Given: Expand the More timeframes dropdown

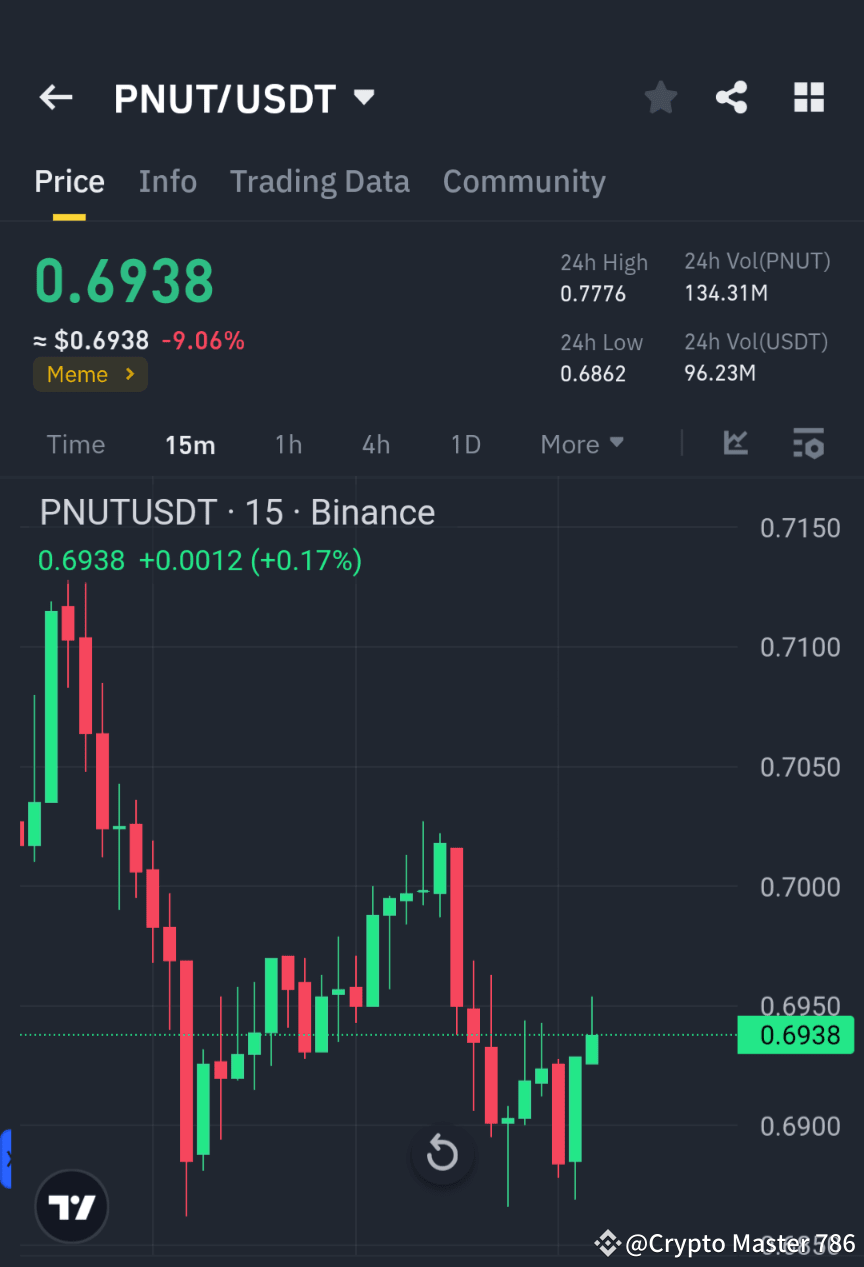Looking at the screenshot, I should point(582,444).
